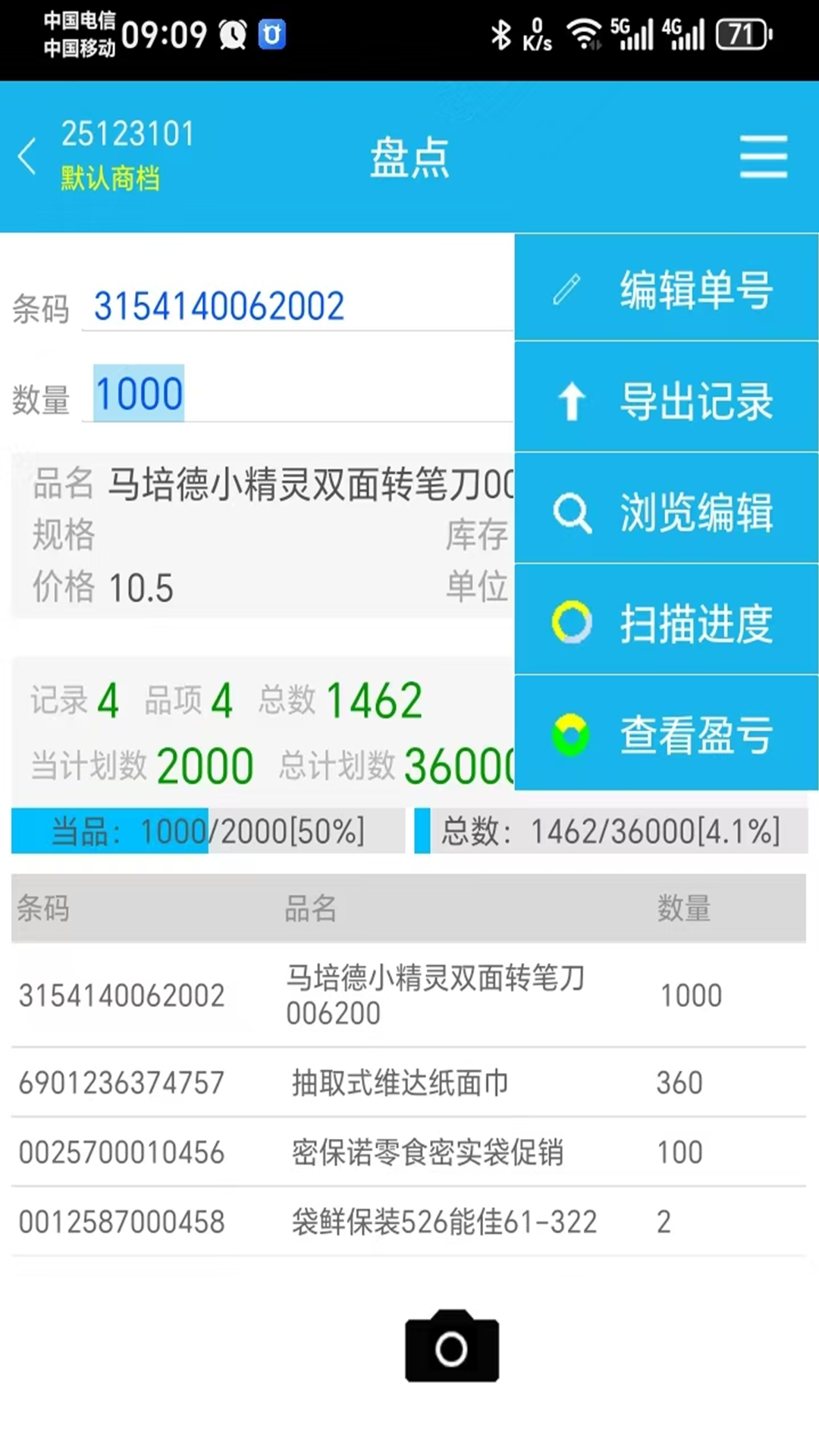The height and width of the screenshot is (1456, 819).
Task: Select the magnifier icon for 浏览编辑
Action: [573, 511]
